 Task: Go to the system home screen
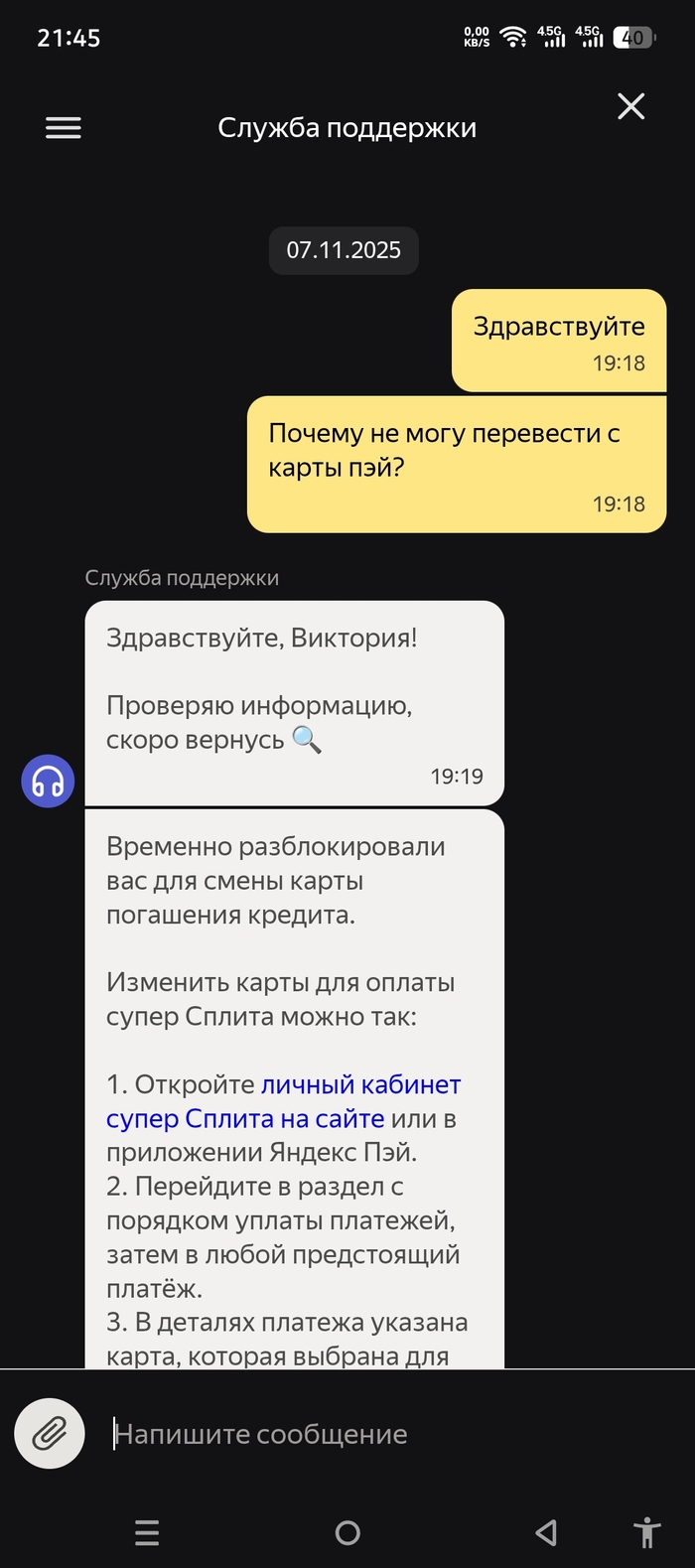347,1532
